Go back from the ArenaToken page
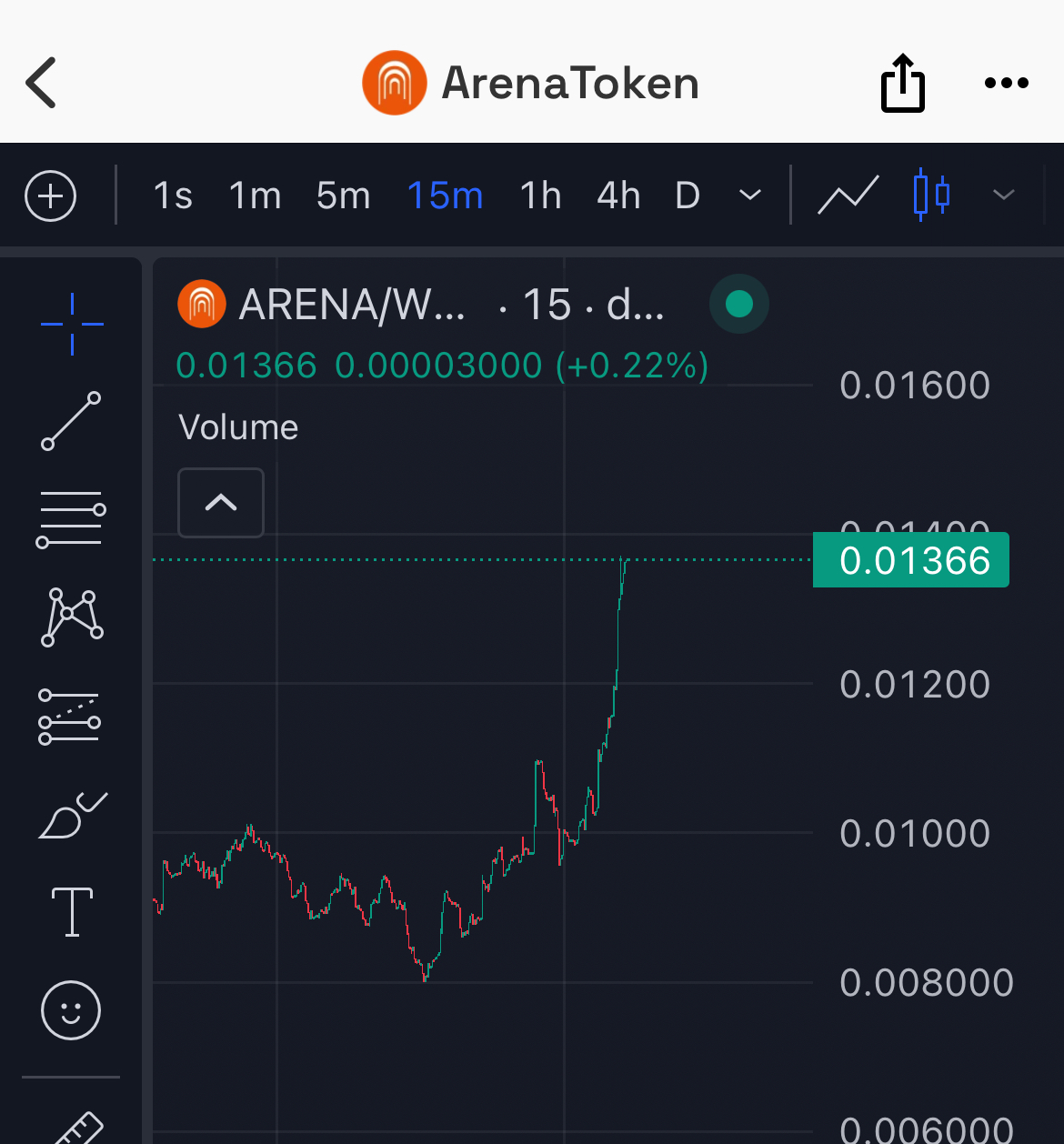This screenshot has height=1144, width=1064. 42,83
